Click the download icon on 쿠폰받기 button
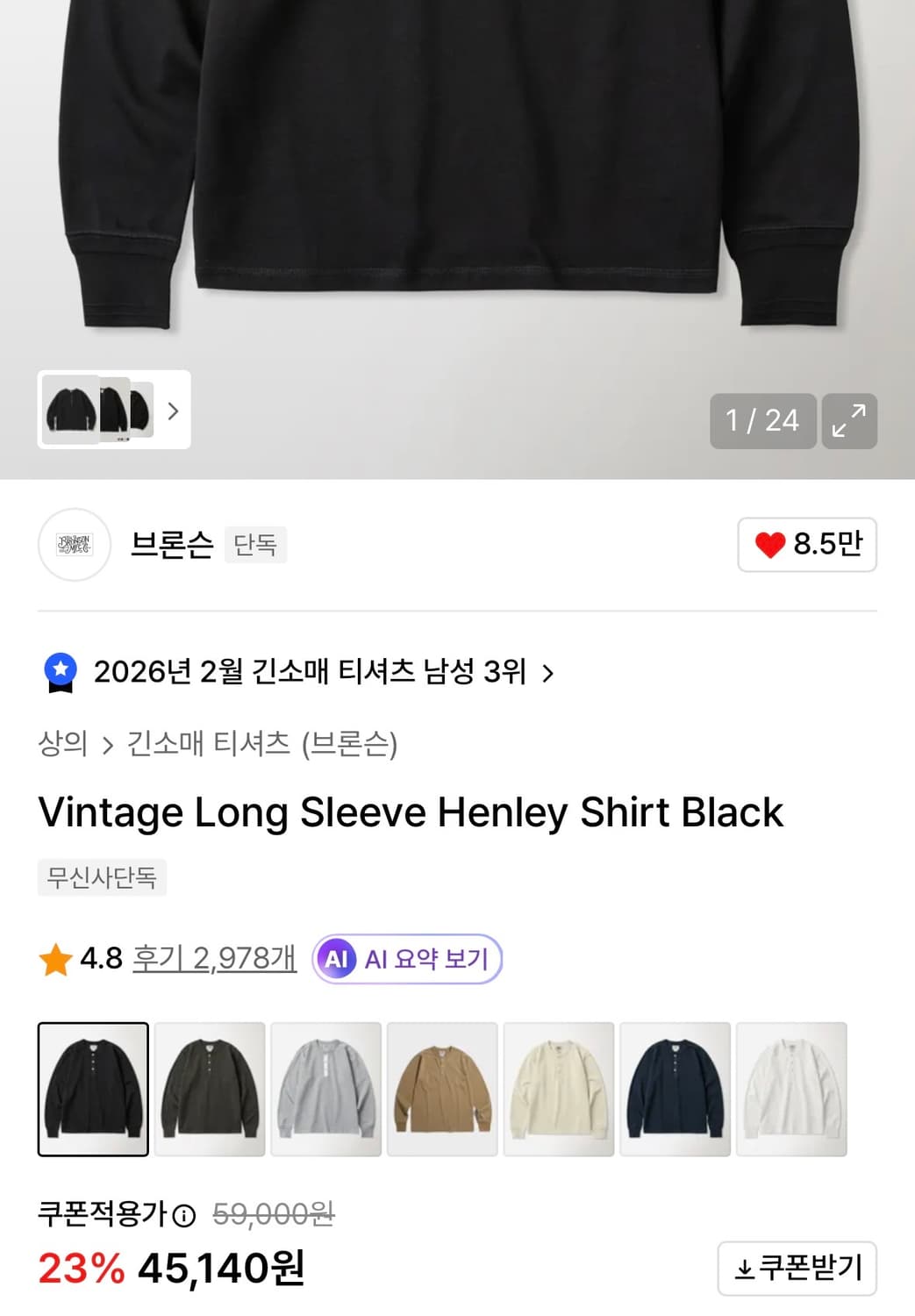 [x=744, y=1268]
